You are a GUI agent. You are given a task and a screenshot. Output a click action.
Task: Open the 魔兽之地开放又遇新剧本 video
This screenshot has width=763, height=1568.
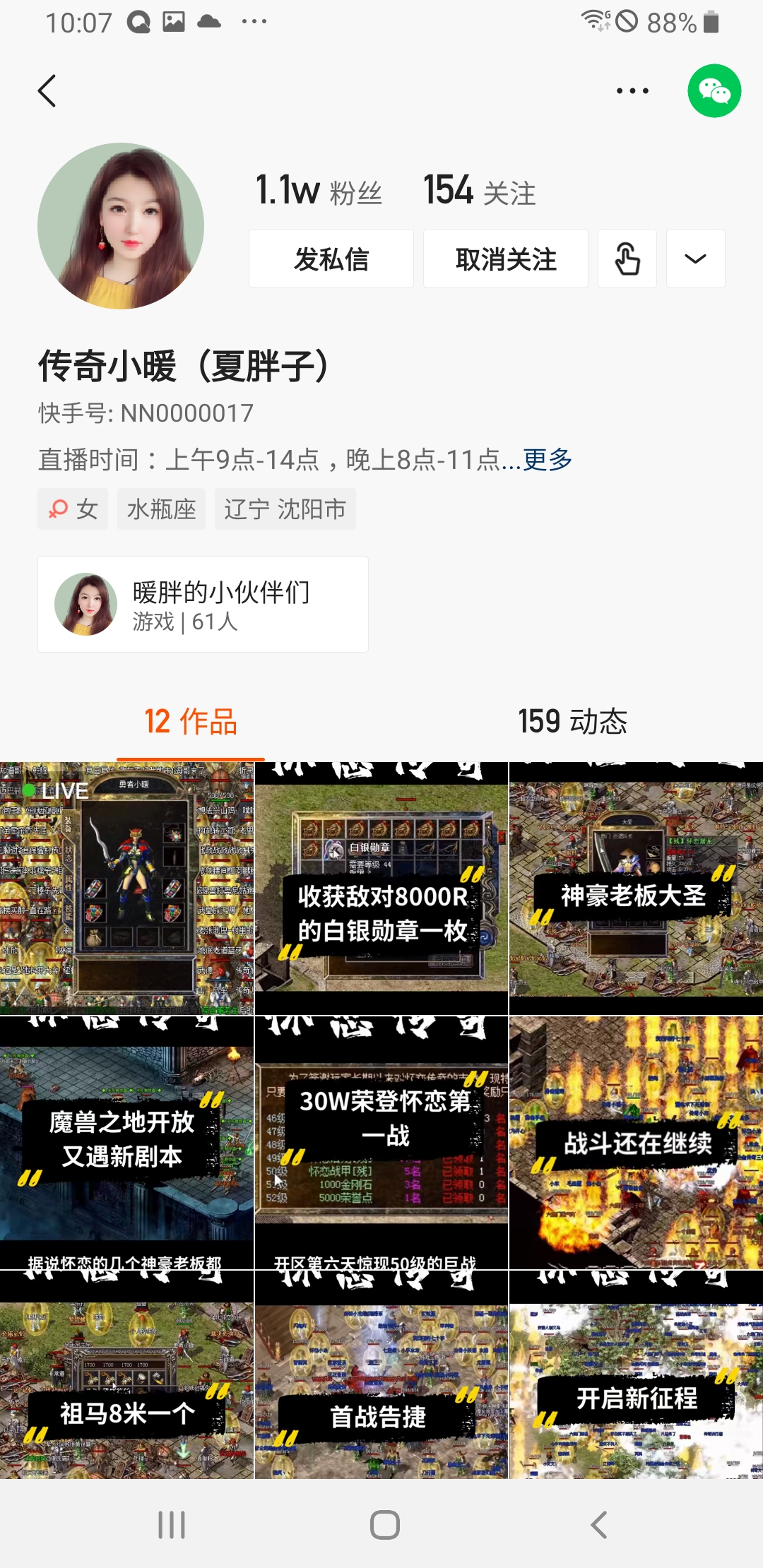click(x=126, y=1142)
